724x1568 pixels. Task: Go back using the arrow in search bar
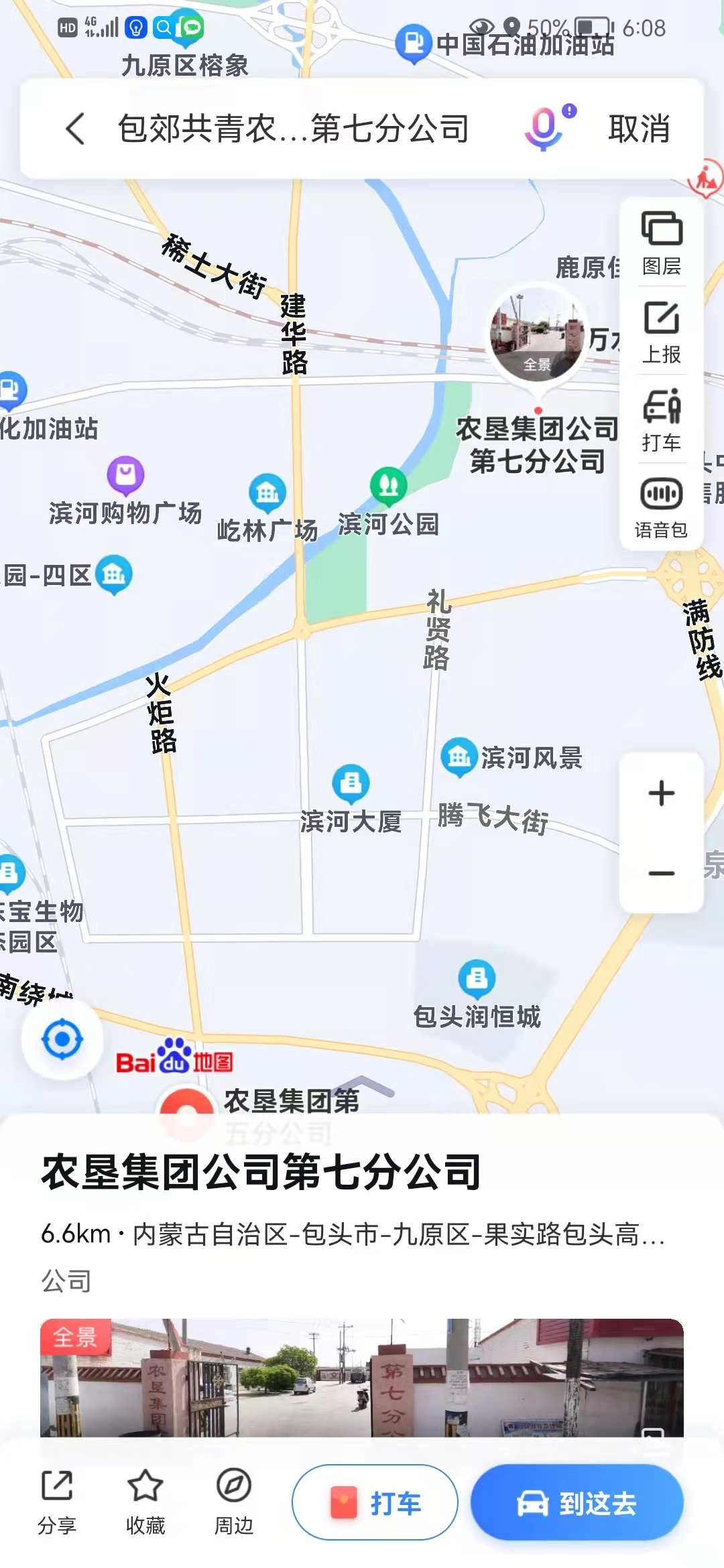pyautogui.click(x=75, y=129)
